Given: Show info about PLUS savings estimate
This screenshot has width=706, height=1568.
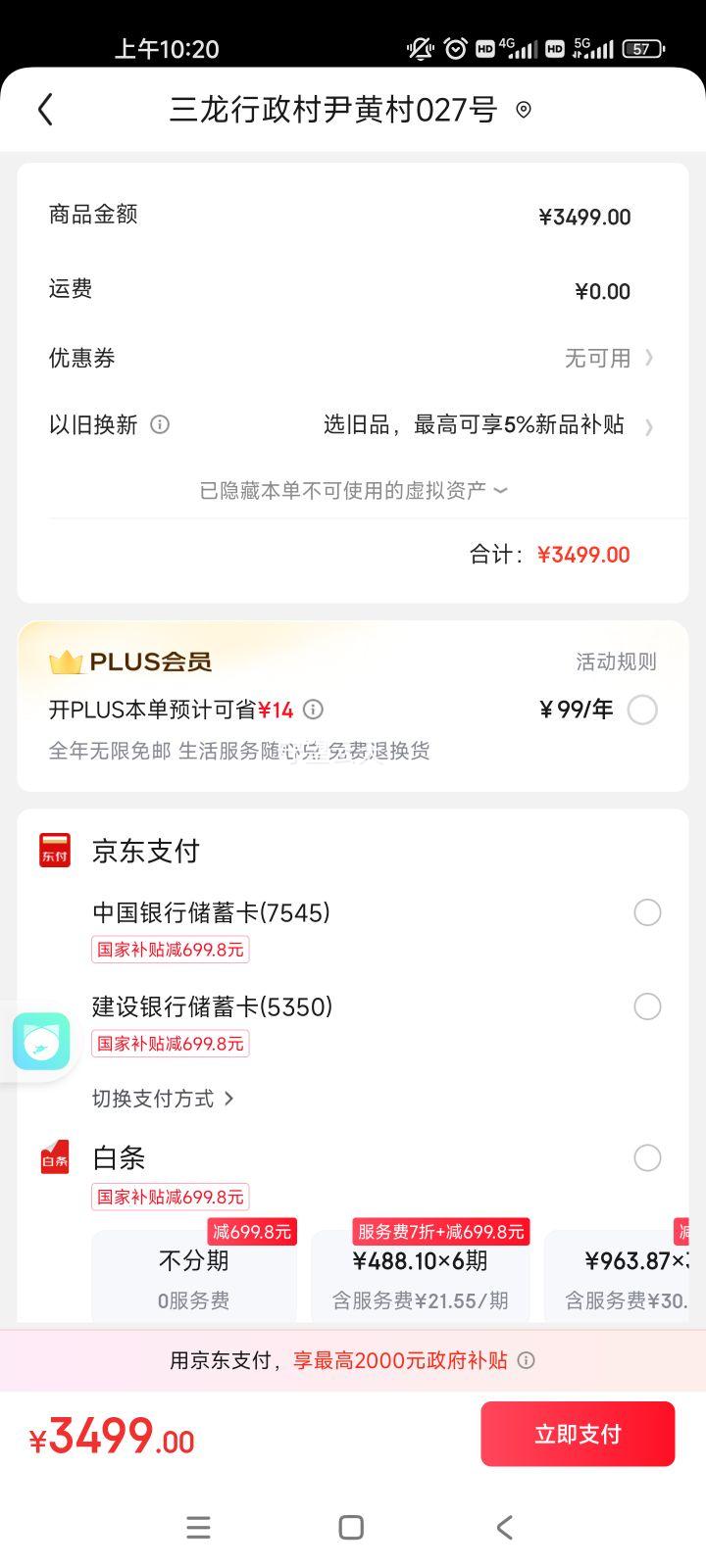Looking at the screenshot, I should point(313,710).
